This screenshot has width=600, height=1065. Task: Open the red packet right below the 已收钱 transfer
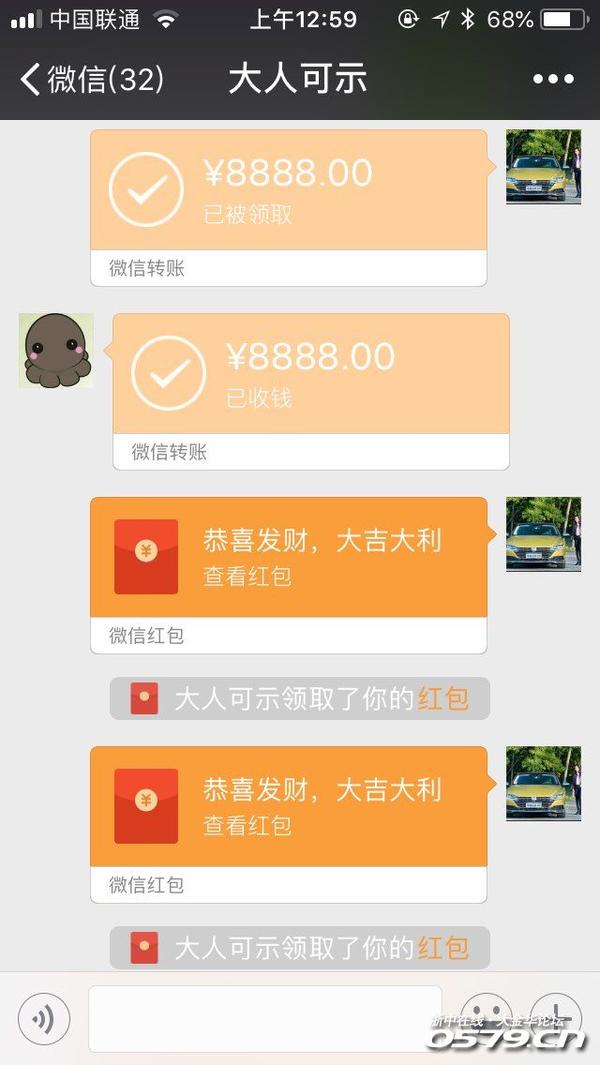tap(288, 558)
